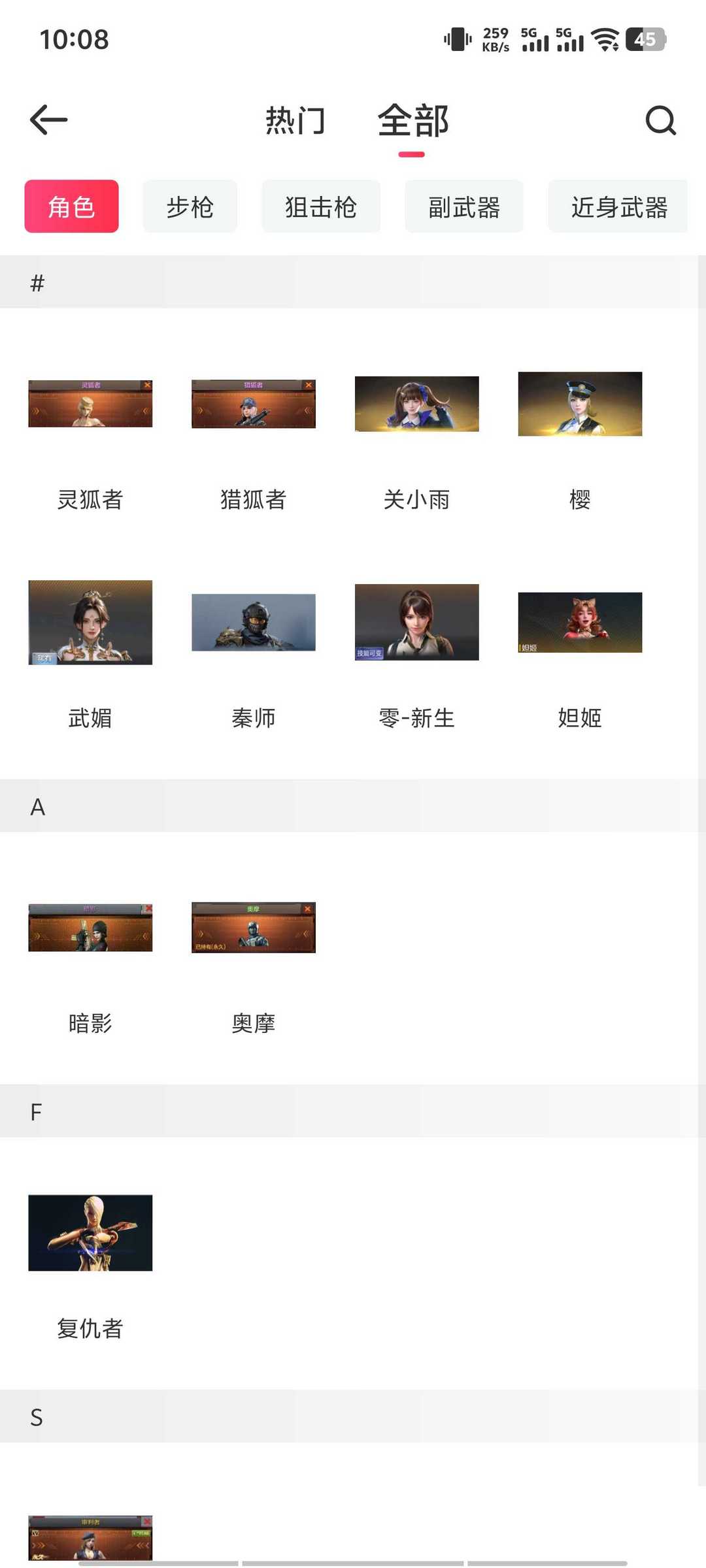Select the 全部 tab
Image resolution: width=706 pixels, height=1568 pixels.
pos(413,121)
